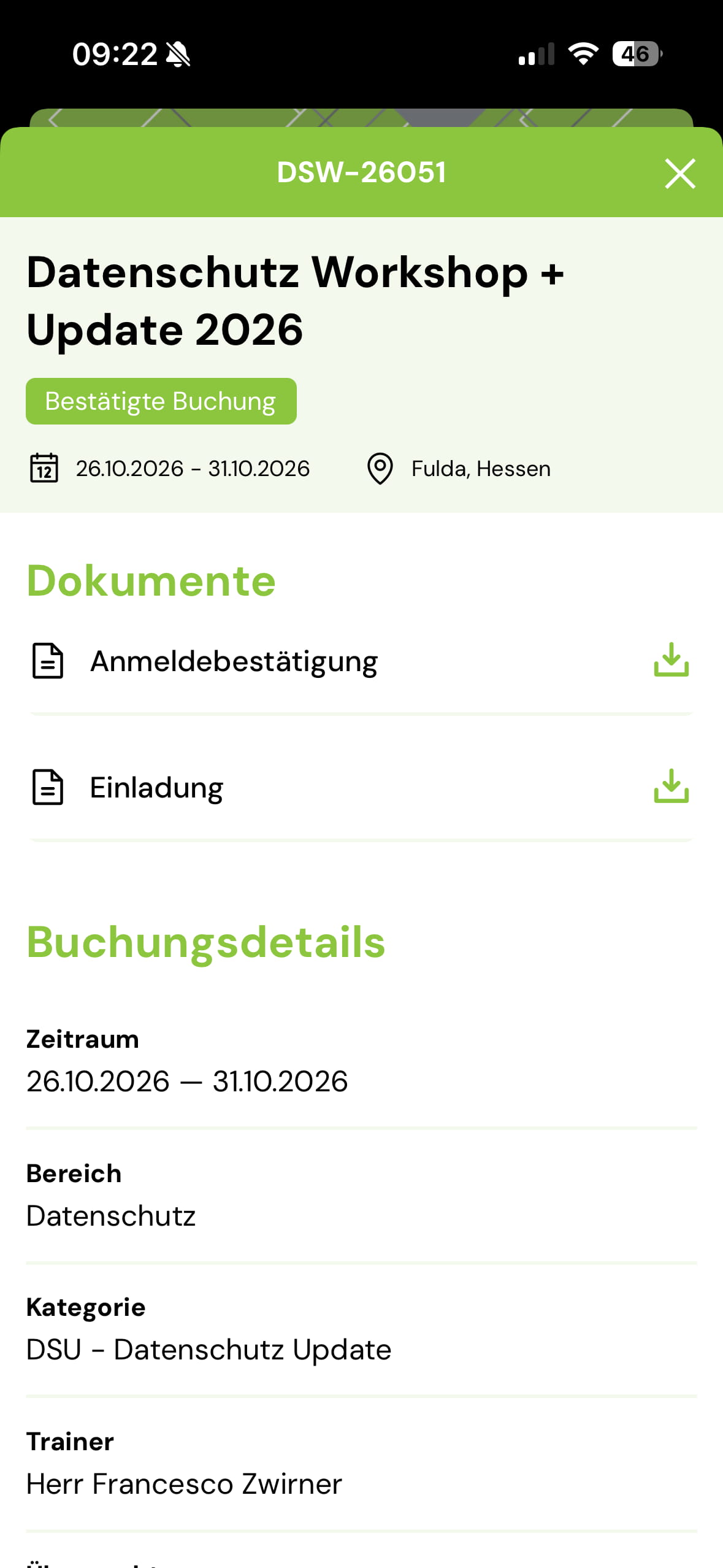Select the Fulda, Hessen location text

(x=480, y=468)
